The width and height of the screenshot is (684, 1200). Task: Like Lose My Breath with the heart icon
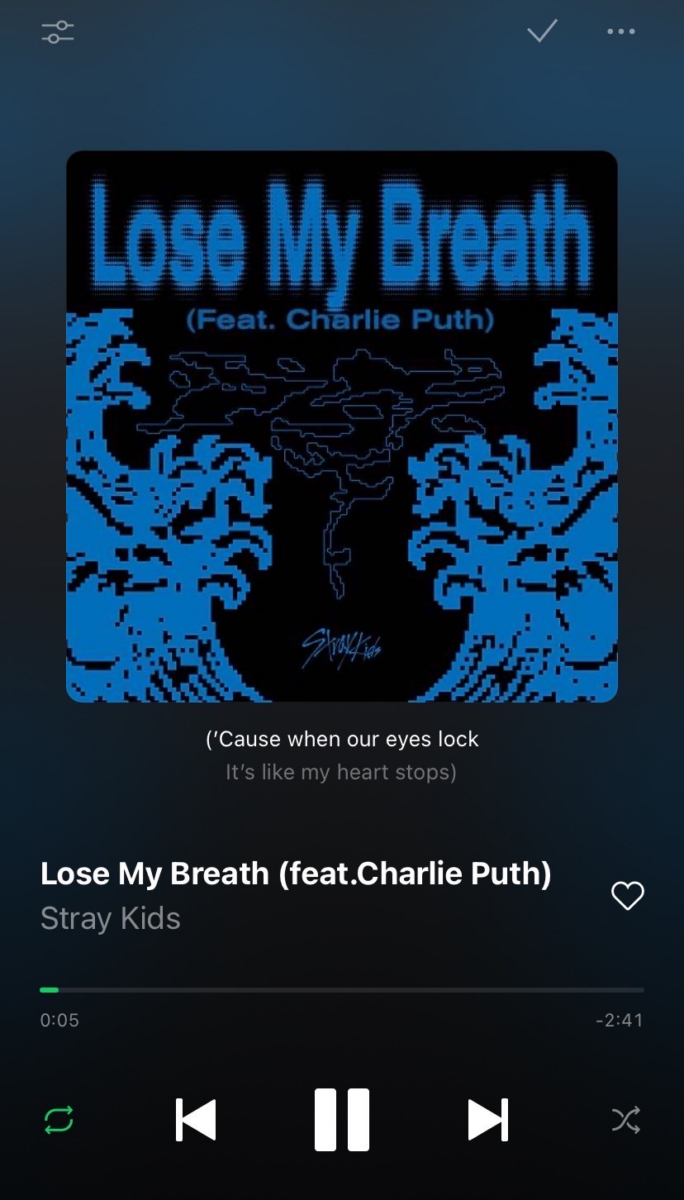tap(628, 895)
